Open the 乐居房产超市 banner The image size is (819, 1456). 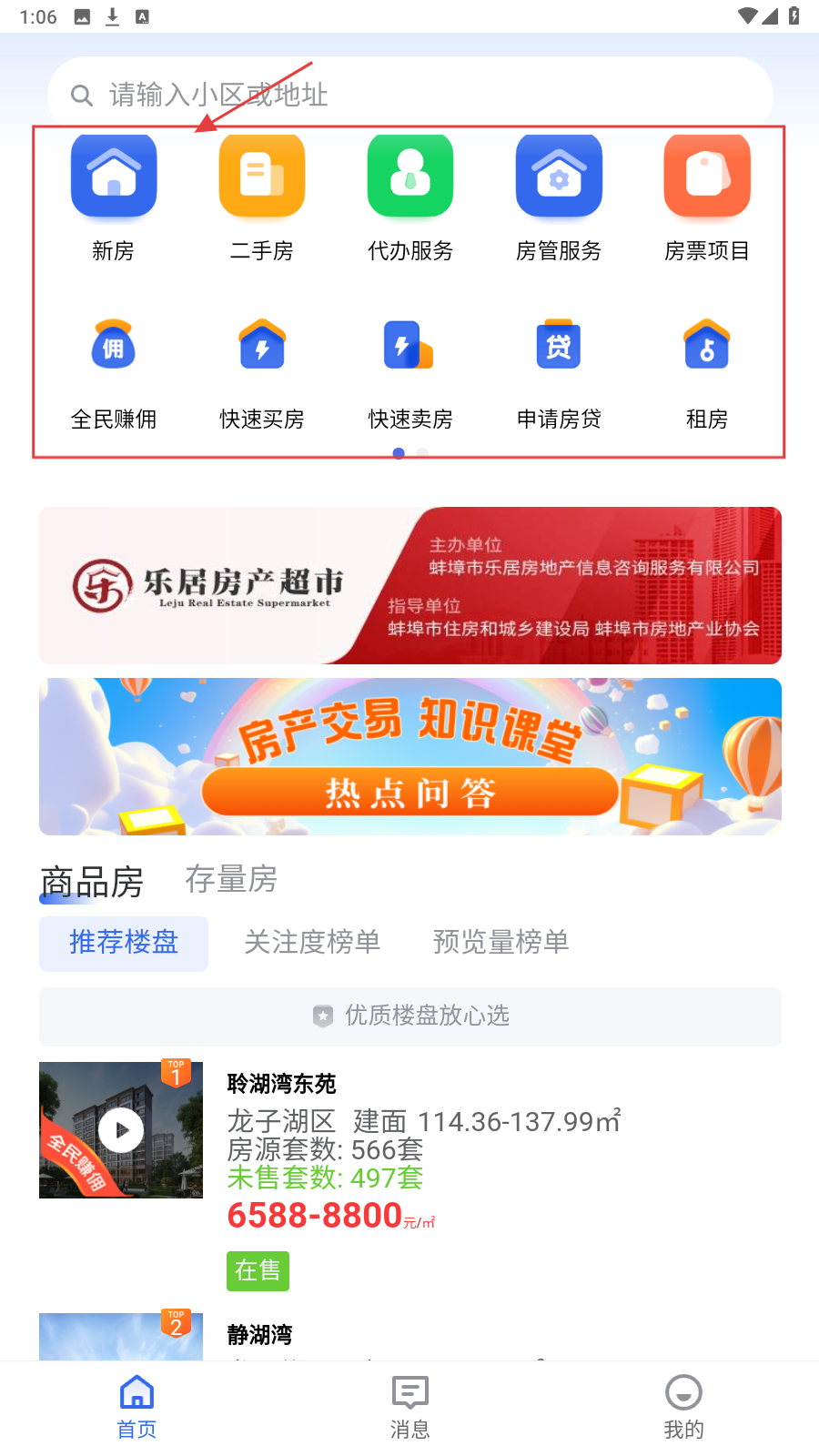coord(410,585)
